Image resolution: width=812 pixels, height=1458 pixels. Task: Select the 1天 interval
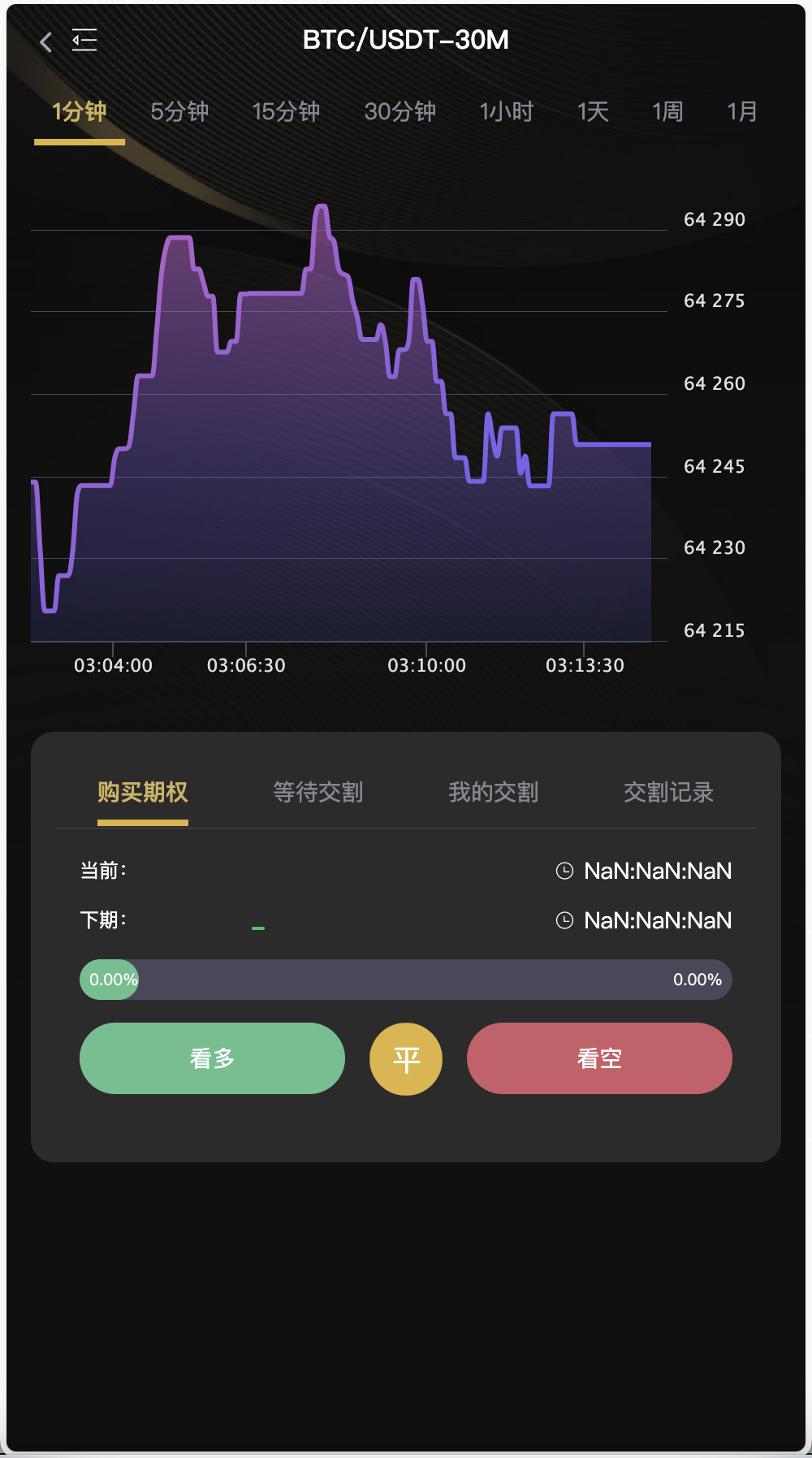pos(592,112)
